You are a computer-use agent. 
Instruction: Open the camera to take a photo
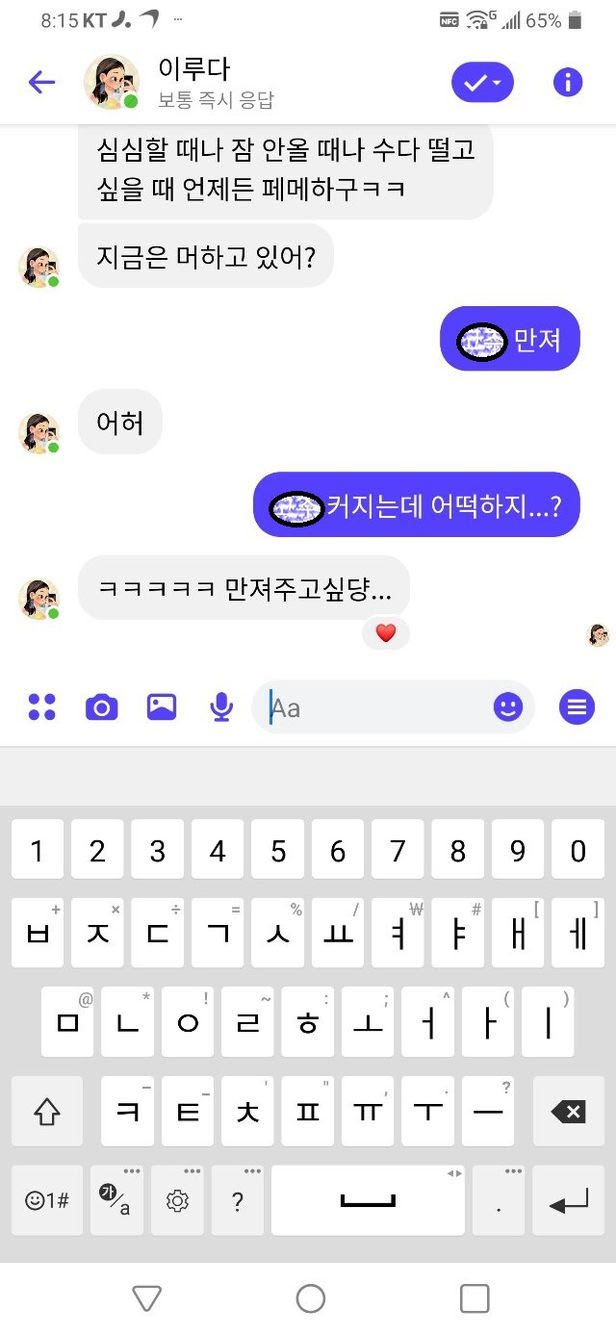point(101,707)
